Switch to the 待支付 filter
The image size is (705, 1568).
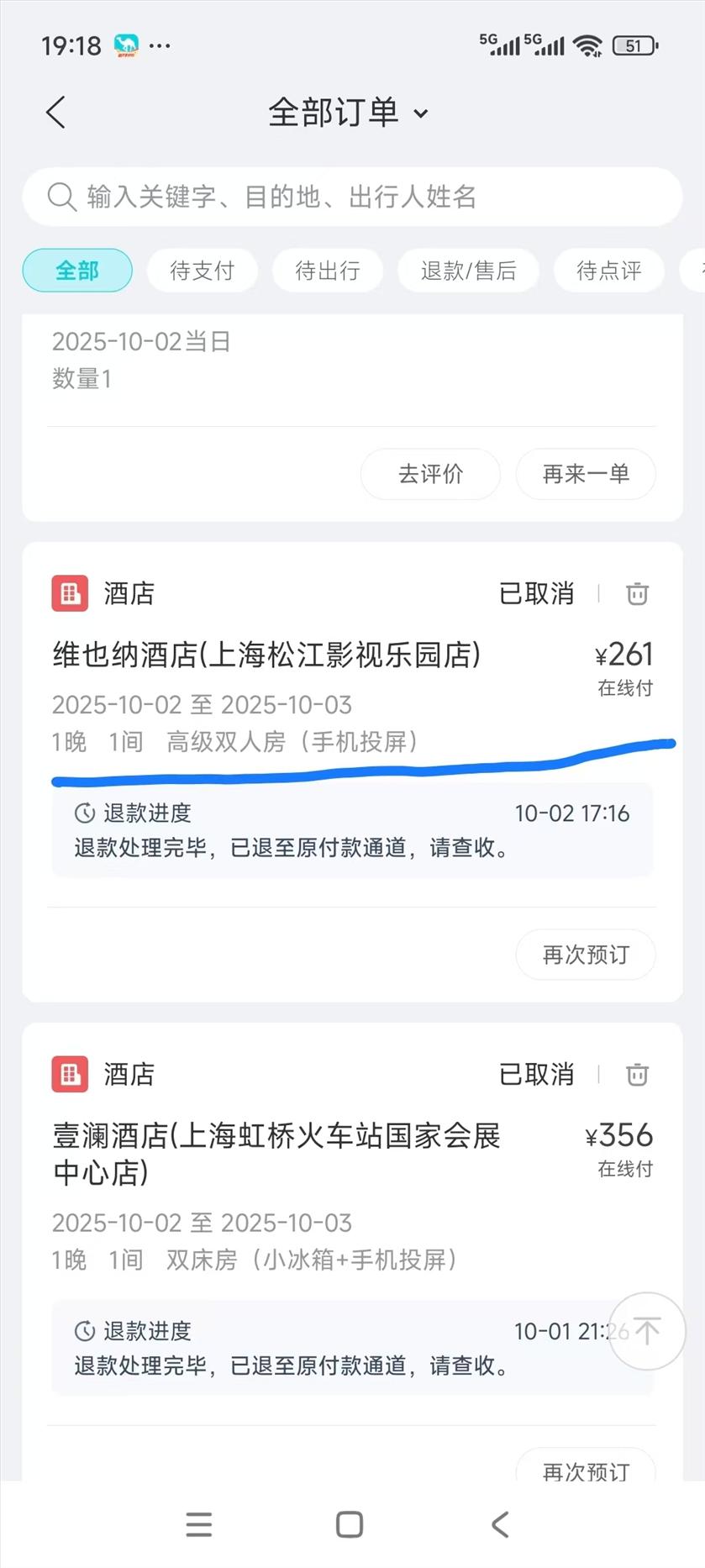202,271
